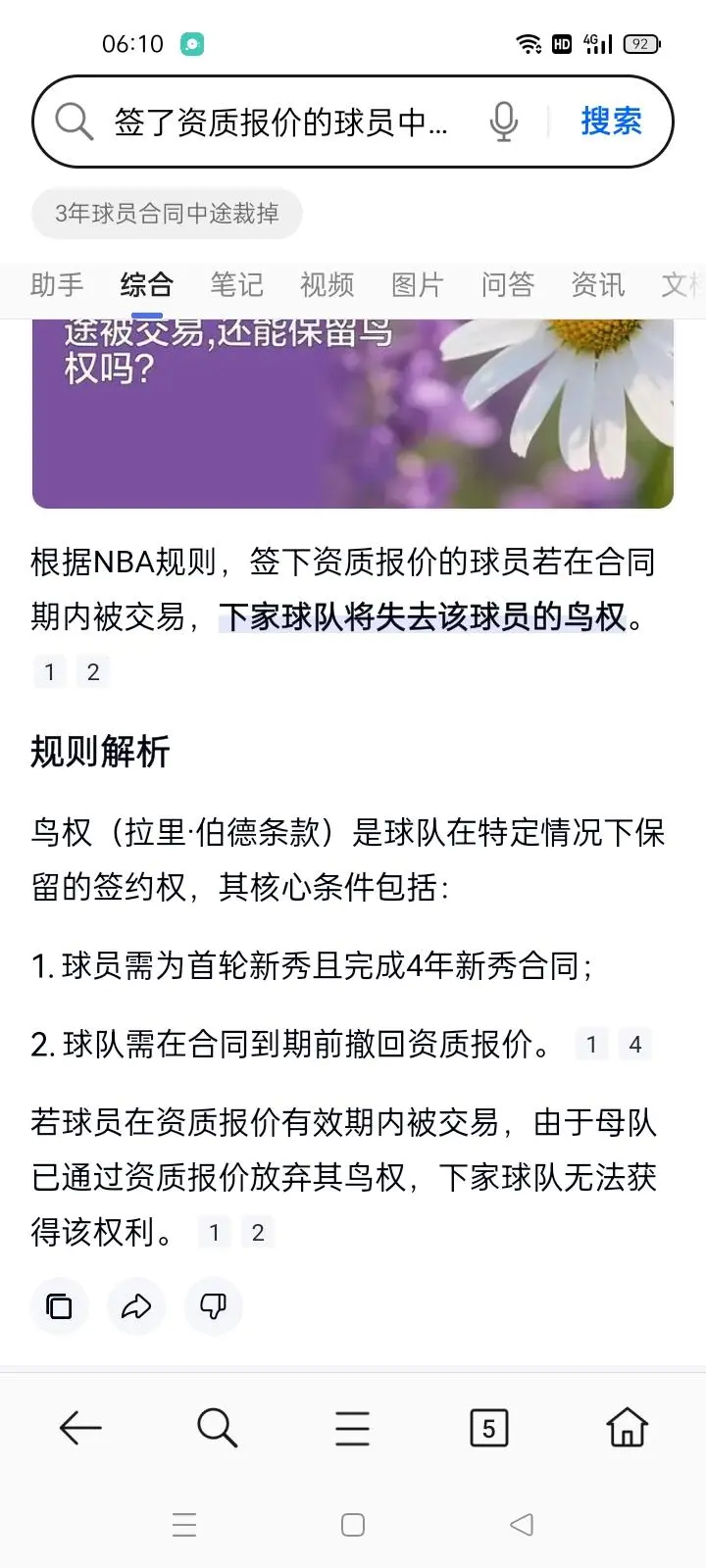The width and height of the screenshot is (706, 1568).
Task: Dislike the answer with thumbs-down icon
Action: tap(213, 1306)
